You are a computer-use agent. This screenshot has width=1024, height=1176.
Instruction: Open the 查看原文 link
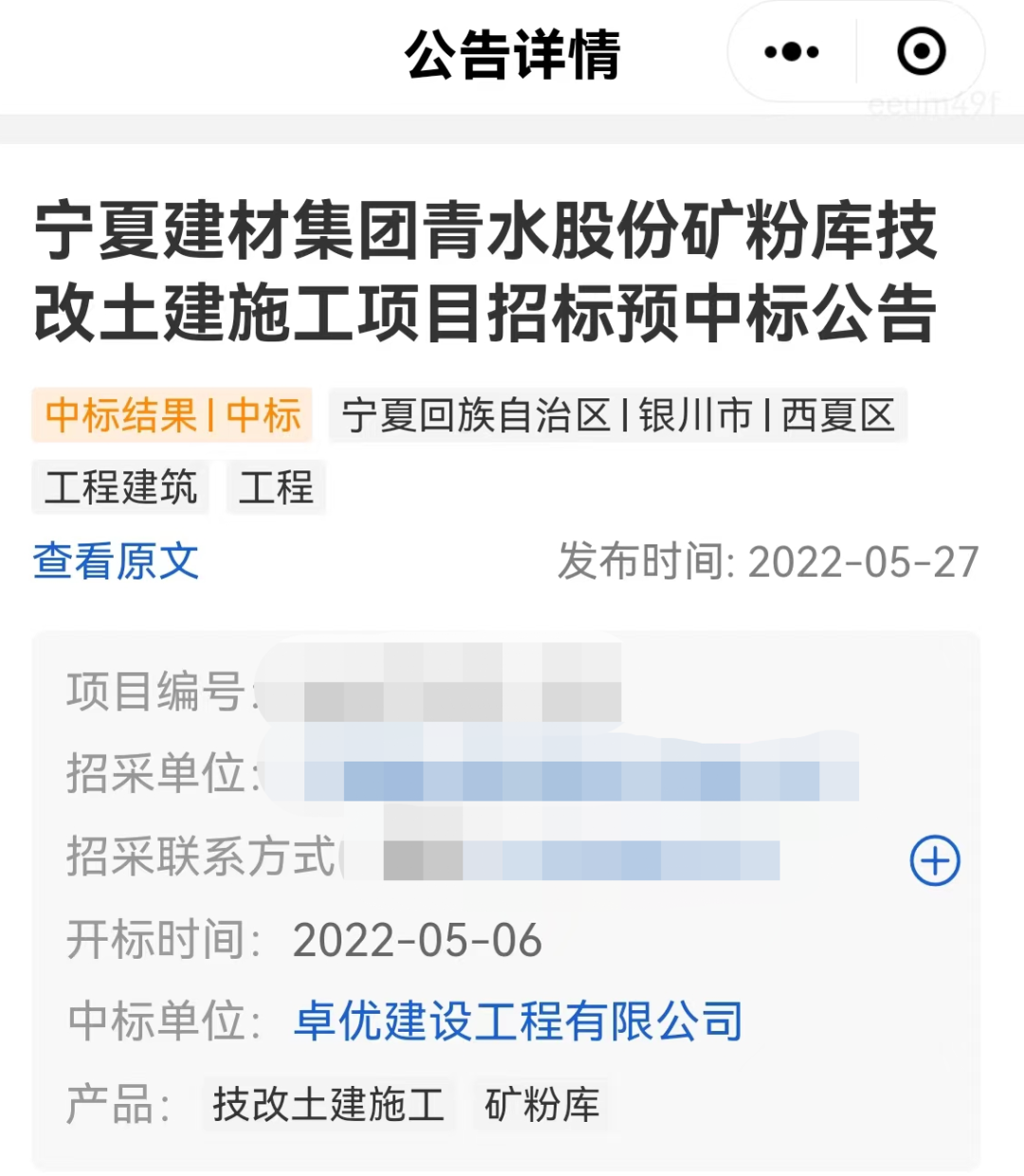(x=116, y=561)
